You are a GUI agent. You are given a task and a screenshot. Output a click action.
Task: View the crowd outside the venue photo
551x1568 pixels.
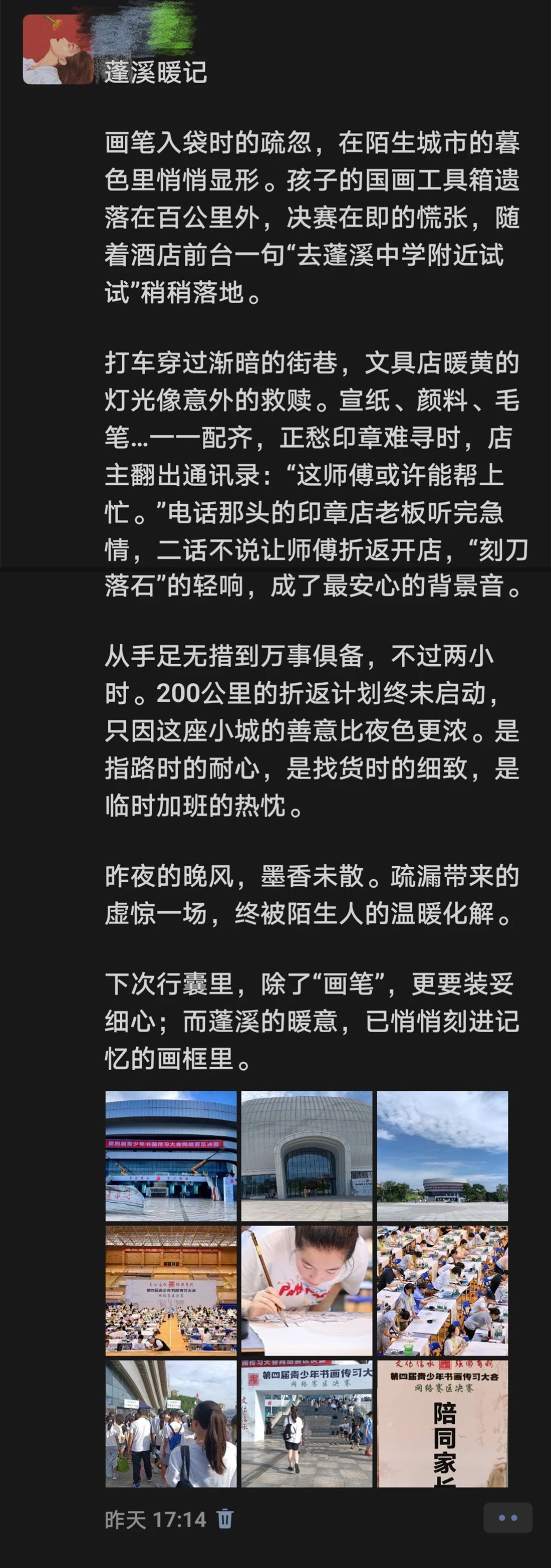pos(171,1424)
